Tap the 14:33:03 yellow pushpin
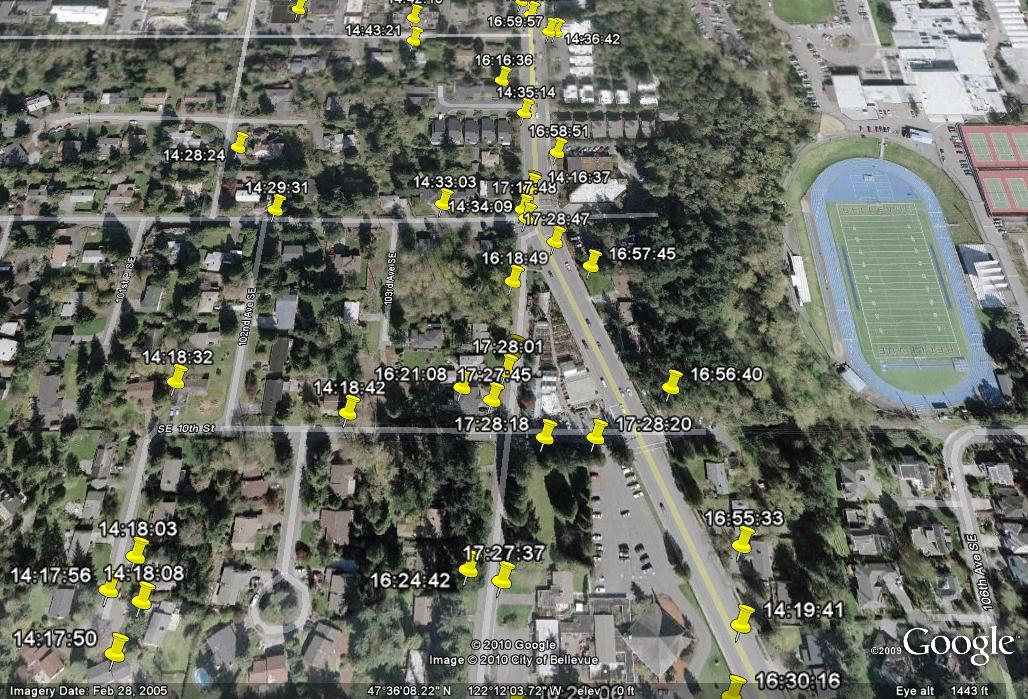This screenshot has height=699, width=1028. coord(443,199)
